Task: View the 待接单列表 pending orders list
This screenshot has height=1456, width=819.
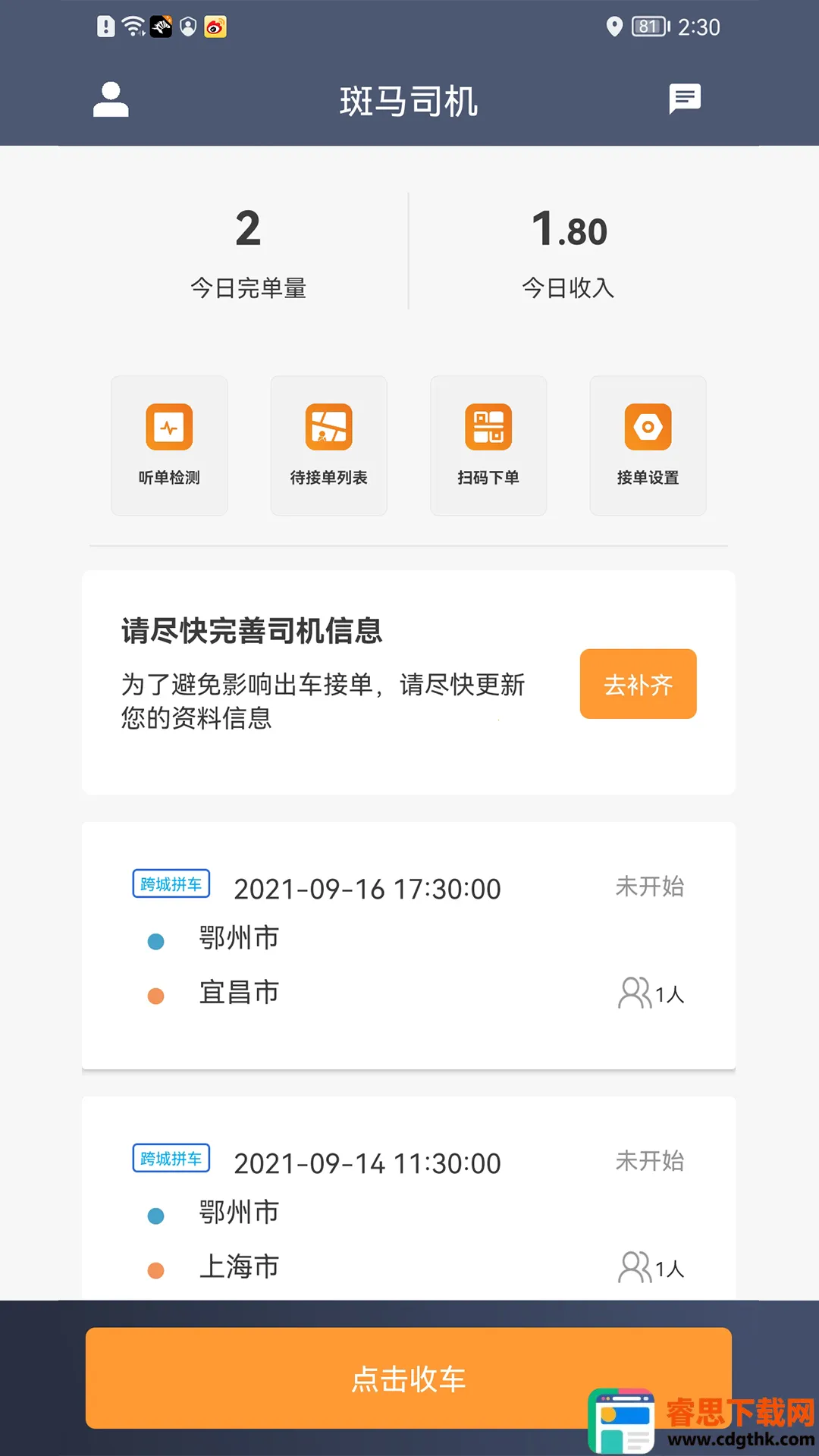Action: [x=328, y=446]
